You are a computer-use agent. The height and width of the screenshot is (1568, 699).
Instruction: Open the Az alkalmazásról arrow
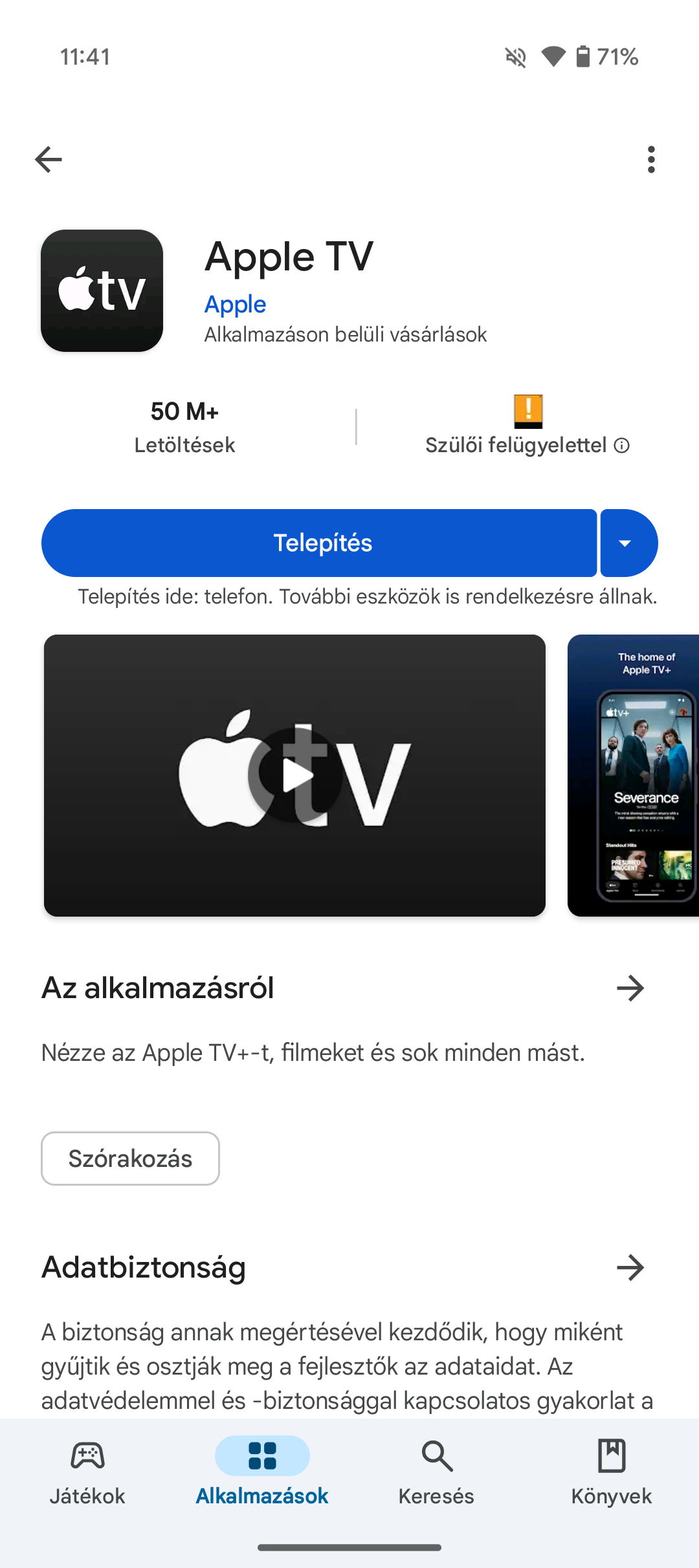(x=630, y=988)
